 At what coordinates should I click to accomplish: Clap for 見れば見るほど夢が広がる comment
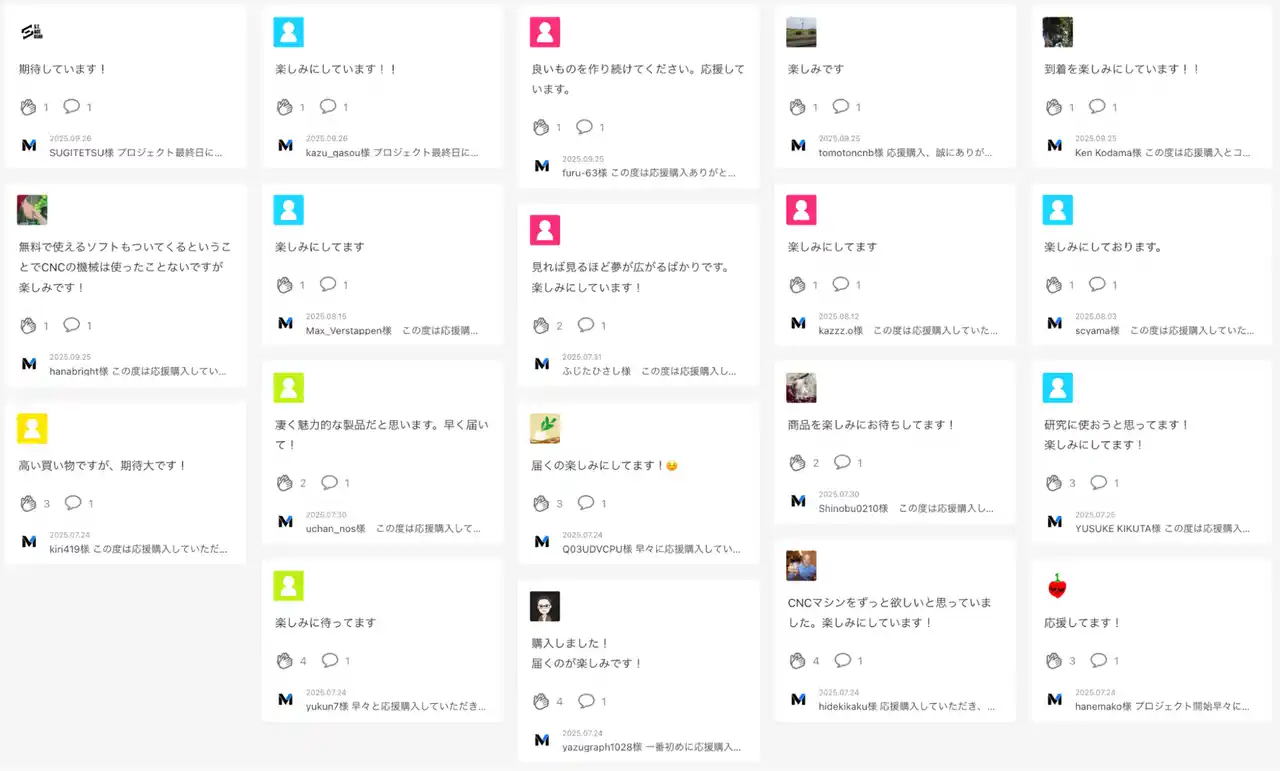pyautogui.click(x=541, y=325)
